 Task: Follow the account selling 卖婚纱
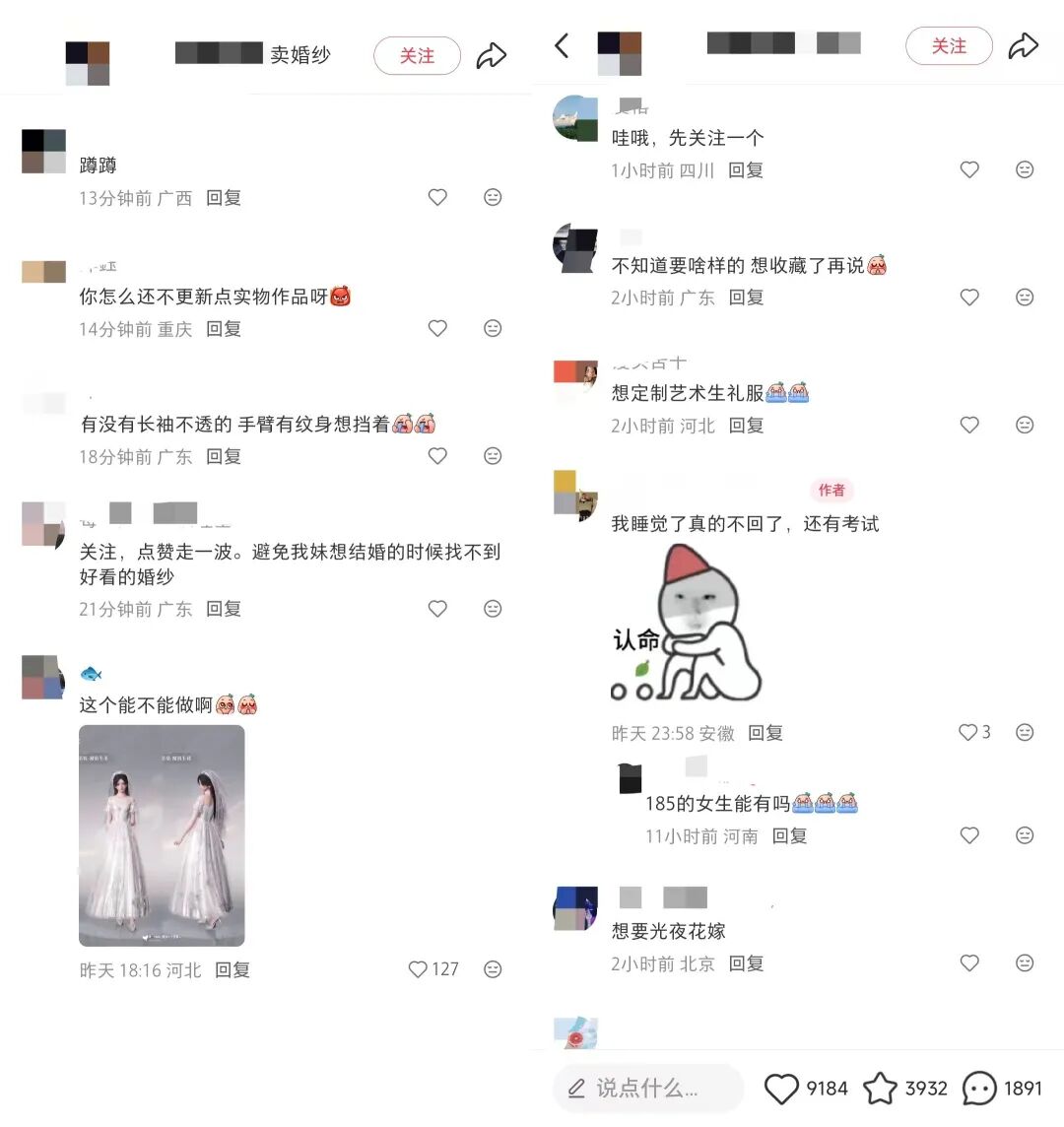click(417, 56)
